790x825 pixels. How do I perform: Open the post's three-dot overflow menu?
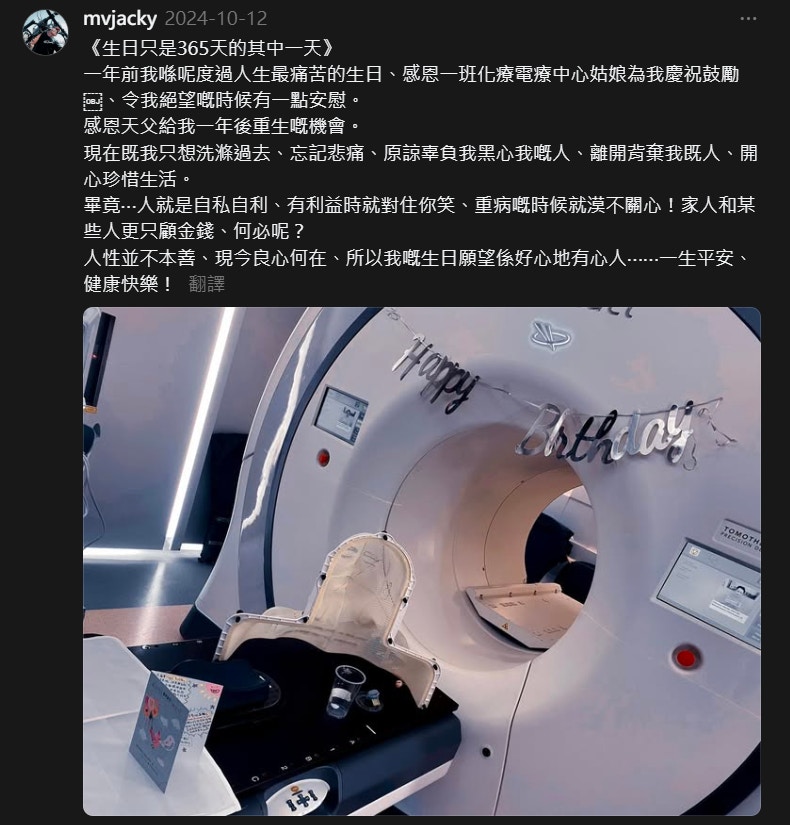[x=748, y=19]
